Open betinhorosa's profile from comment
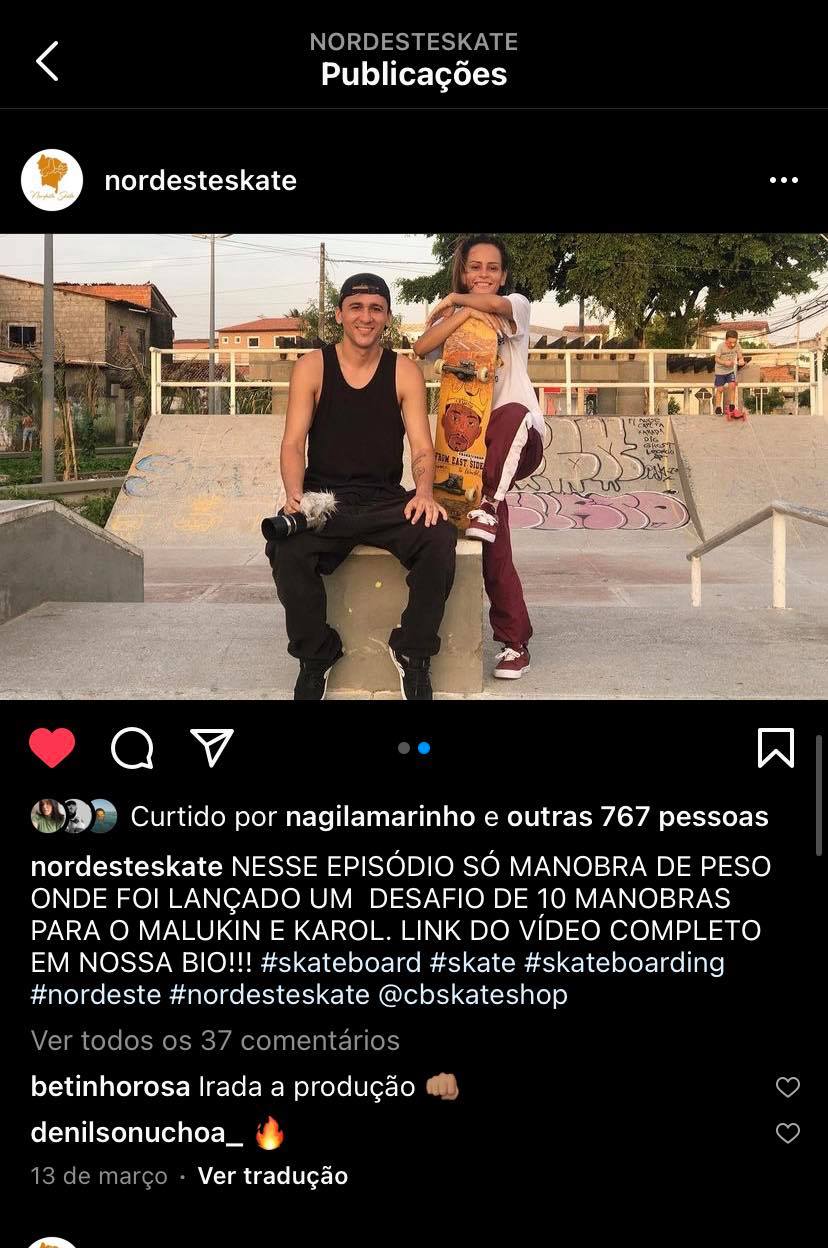Image resolution: width=828 pixels, height=1248 pixels. pyautogui.click(x=110, y=1087)
